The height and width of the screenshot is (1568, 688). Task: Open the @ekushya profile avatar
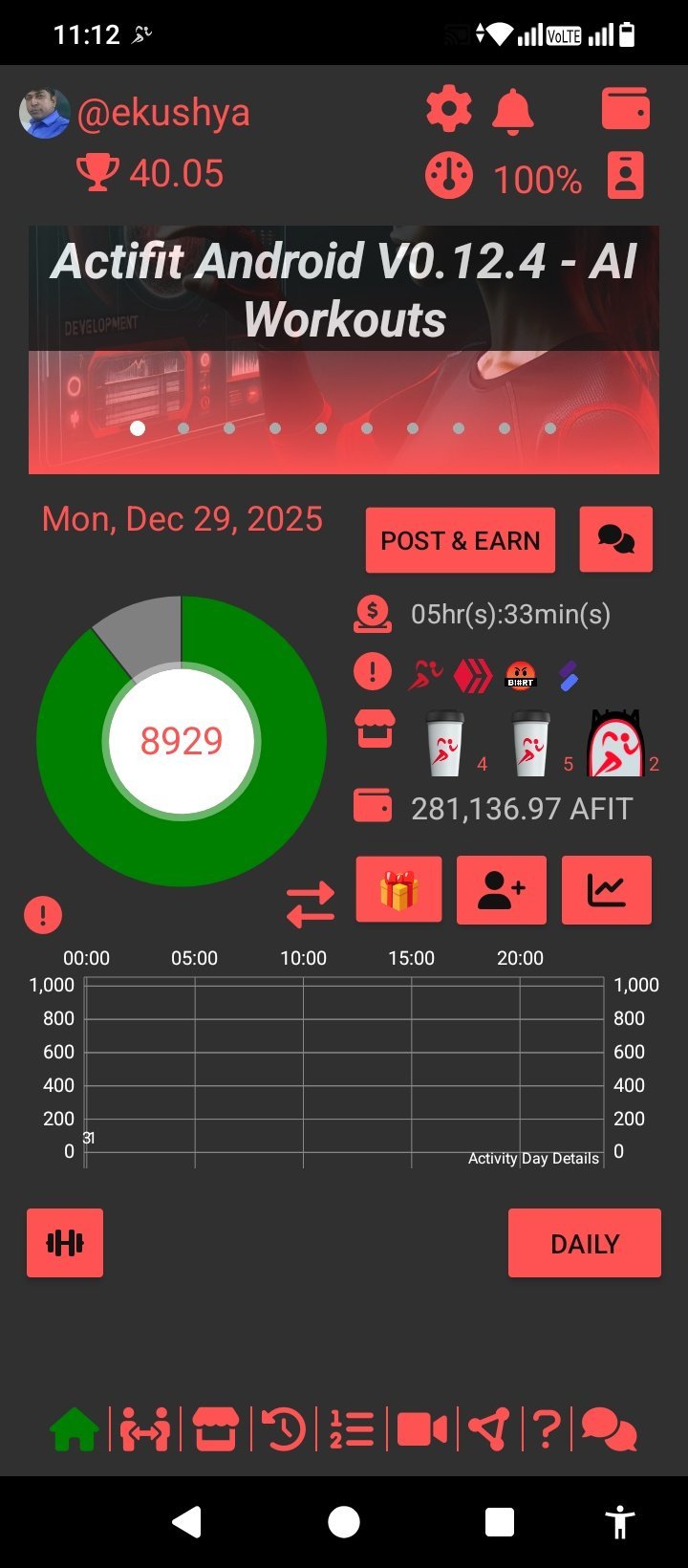tap(45, 114)
